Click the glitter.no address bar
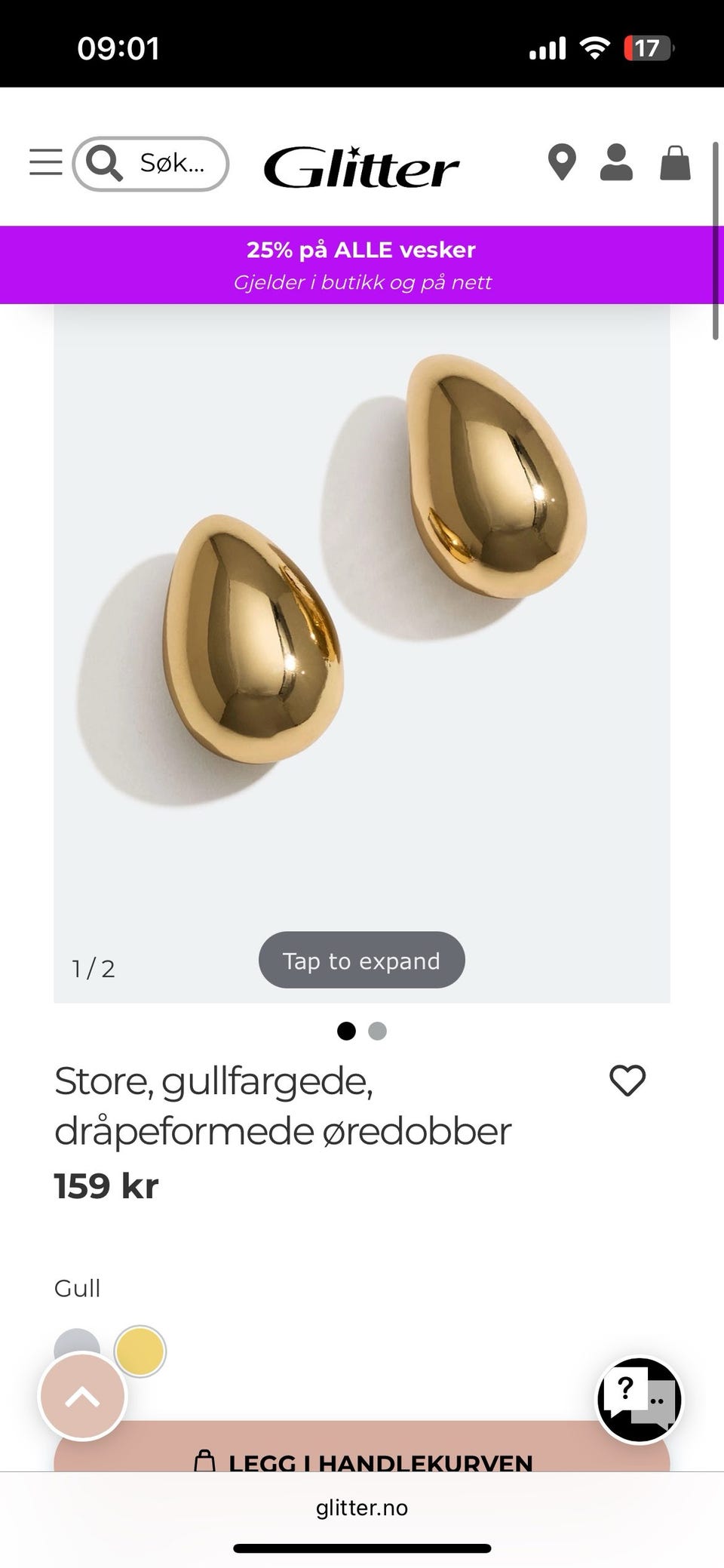Image resolution: width=724 pixels, height=1568 pixels. pyautogui.click(x=362, y=1508)
